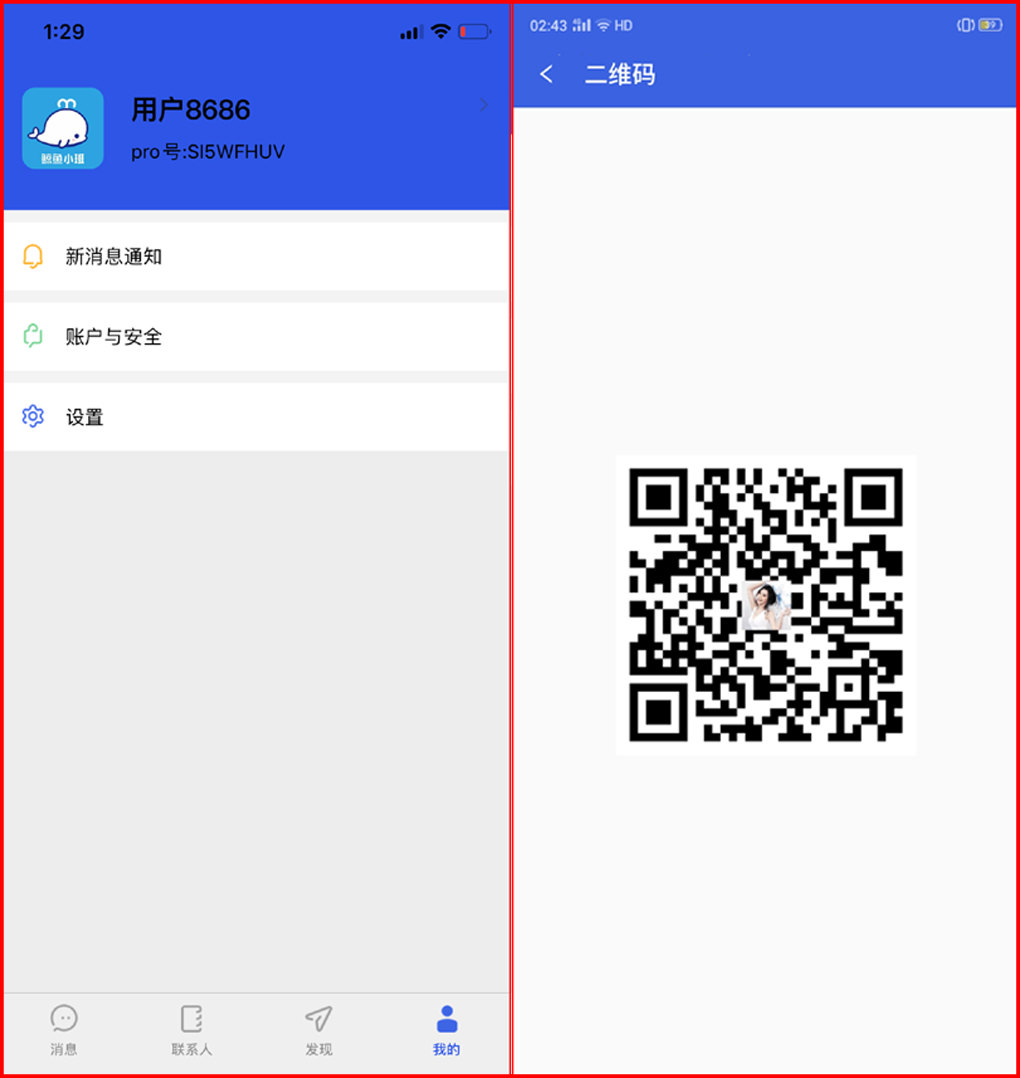
Task: Switch to the 消息 tab
Action: pos(64,1030)
